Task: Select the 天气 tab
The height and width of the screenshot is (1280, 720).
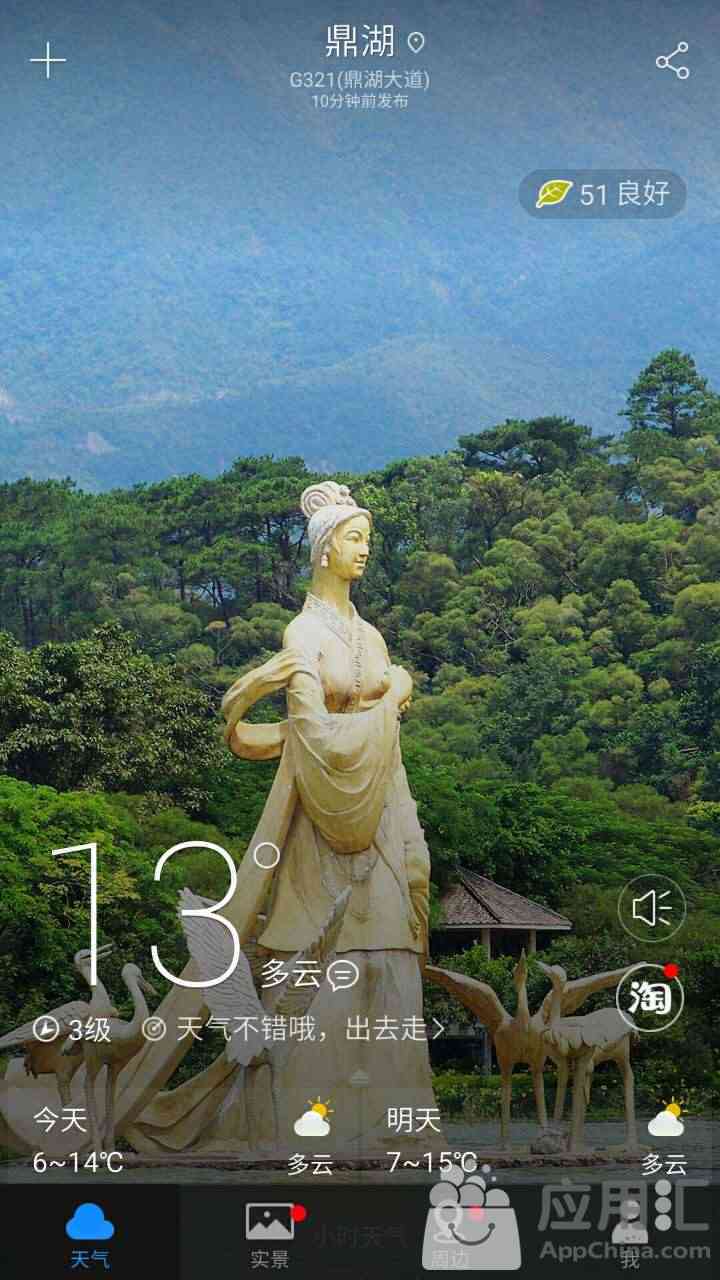Action: 90,1233
